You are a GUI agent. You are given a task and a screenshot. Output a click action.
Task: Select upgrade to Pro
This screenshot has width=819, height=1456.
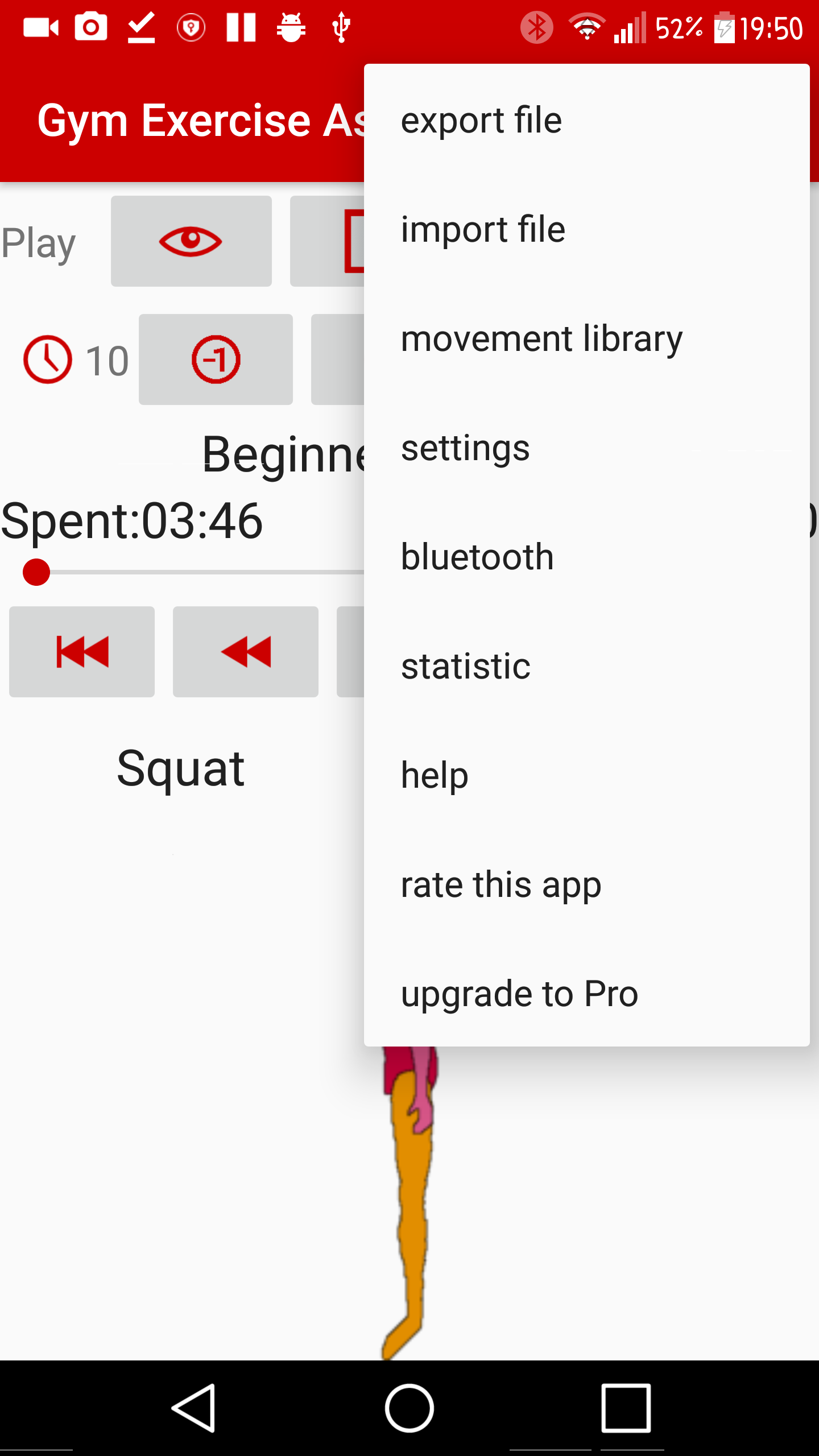tap(586, 994)
